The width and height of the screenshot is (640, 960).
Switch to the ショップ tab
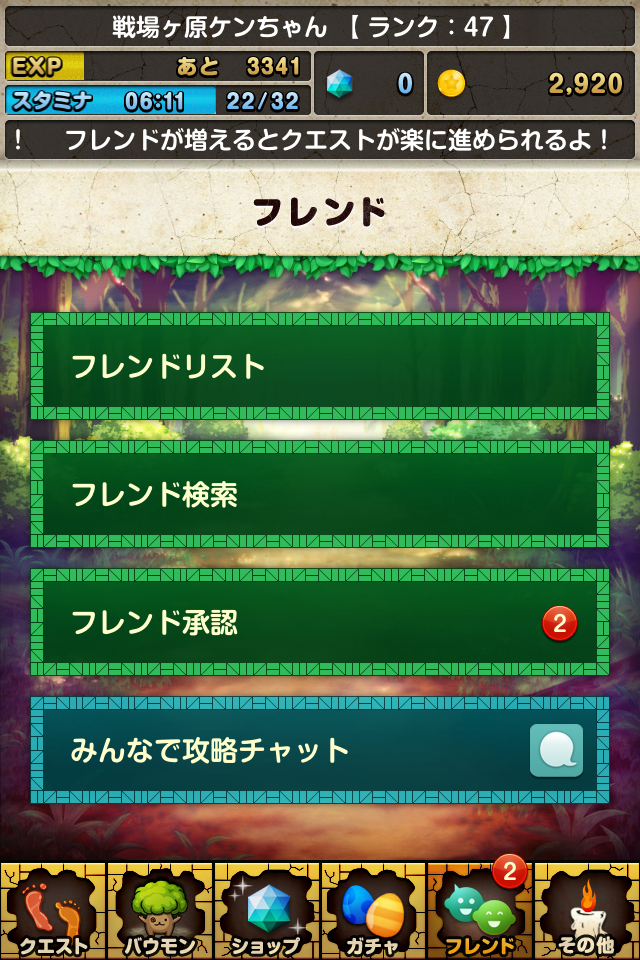tap(266, 911)
